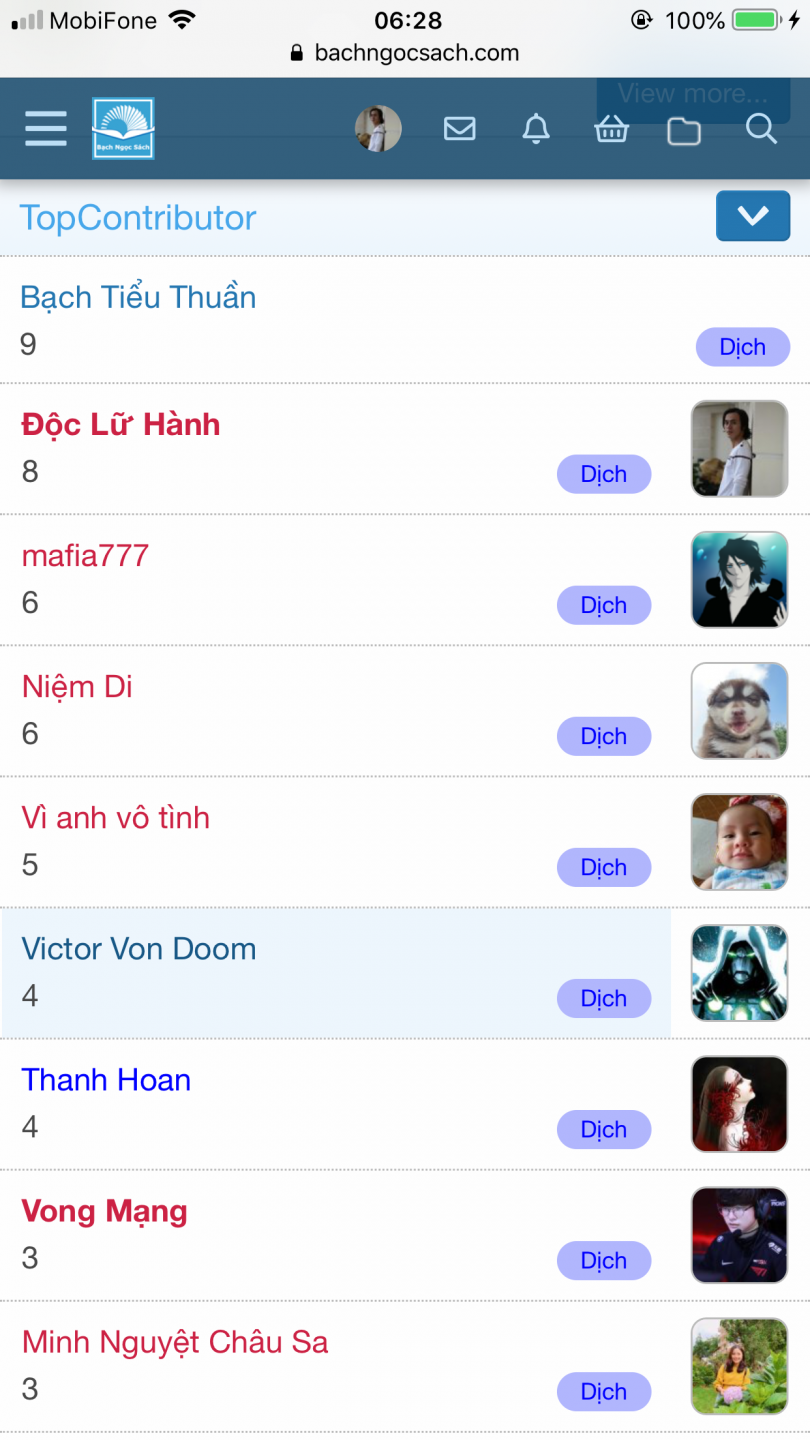Viewport: 810px width, 1440px height.
Task: Visit Vì anh vô tình's profile
Action: click(x=116, y=817)
